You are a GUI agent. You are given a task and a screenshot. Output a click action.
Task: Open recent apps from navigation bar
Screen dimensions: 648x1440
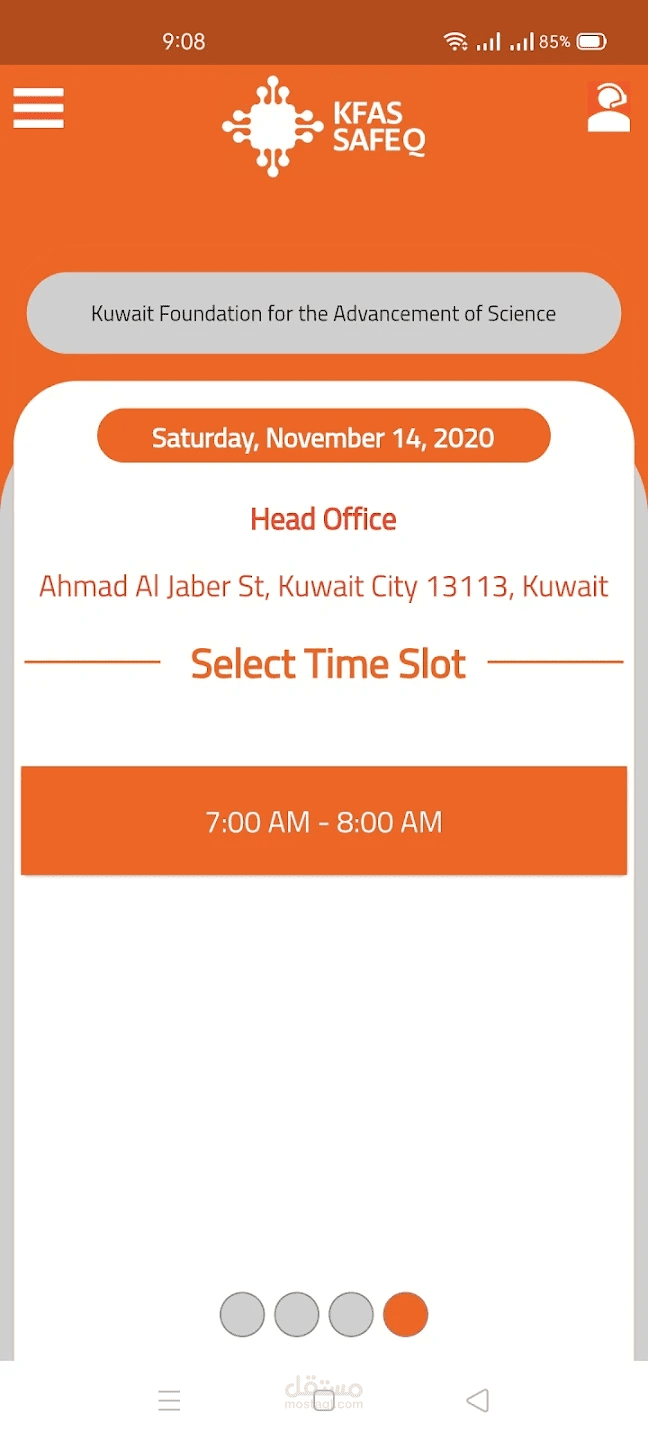tap(169, 1401)
